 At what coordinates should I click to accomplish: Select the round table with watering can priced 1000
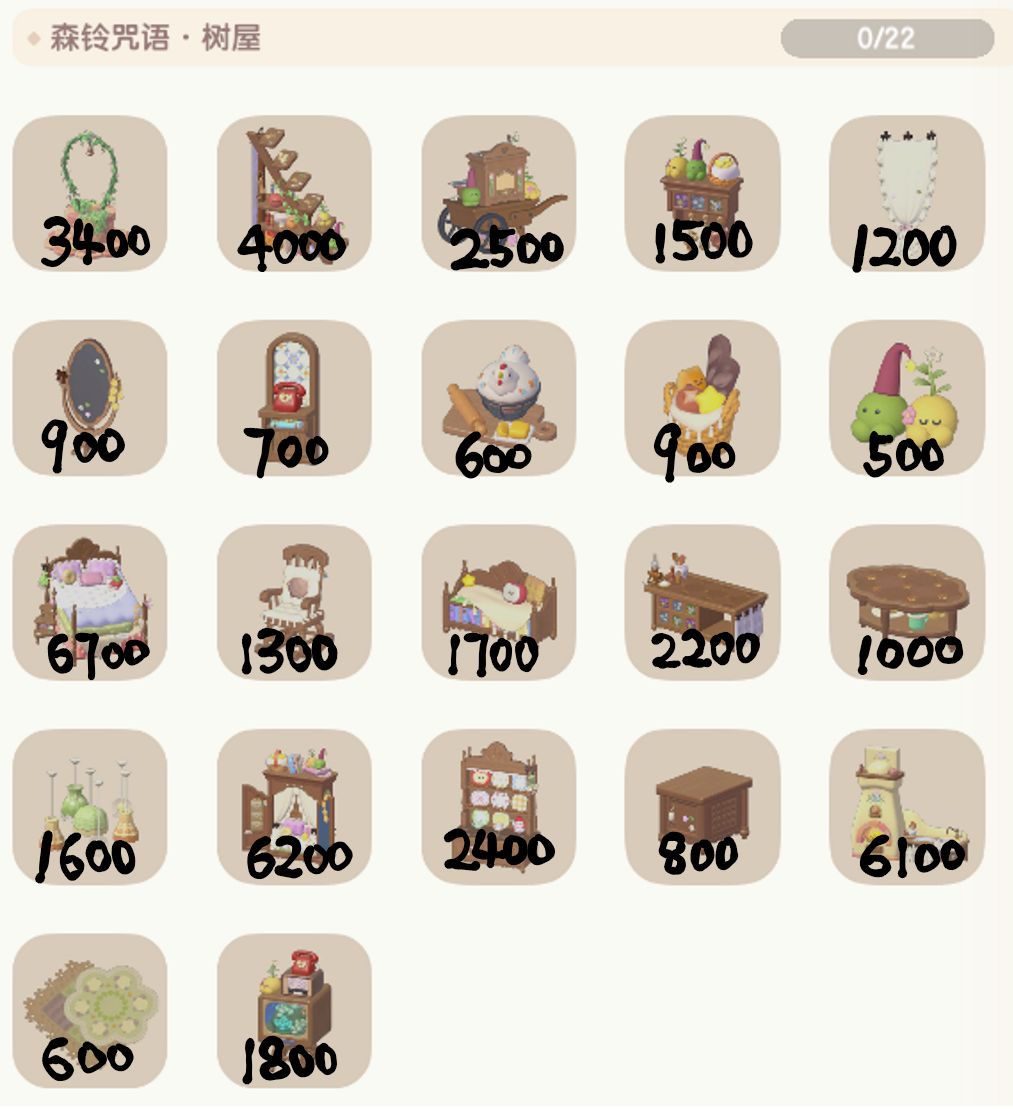[906, 602]
